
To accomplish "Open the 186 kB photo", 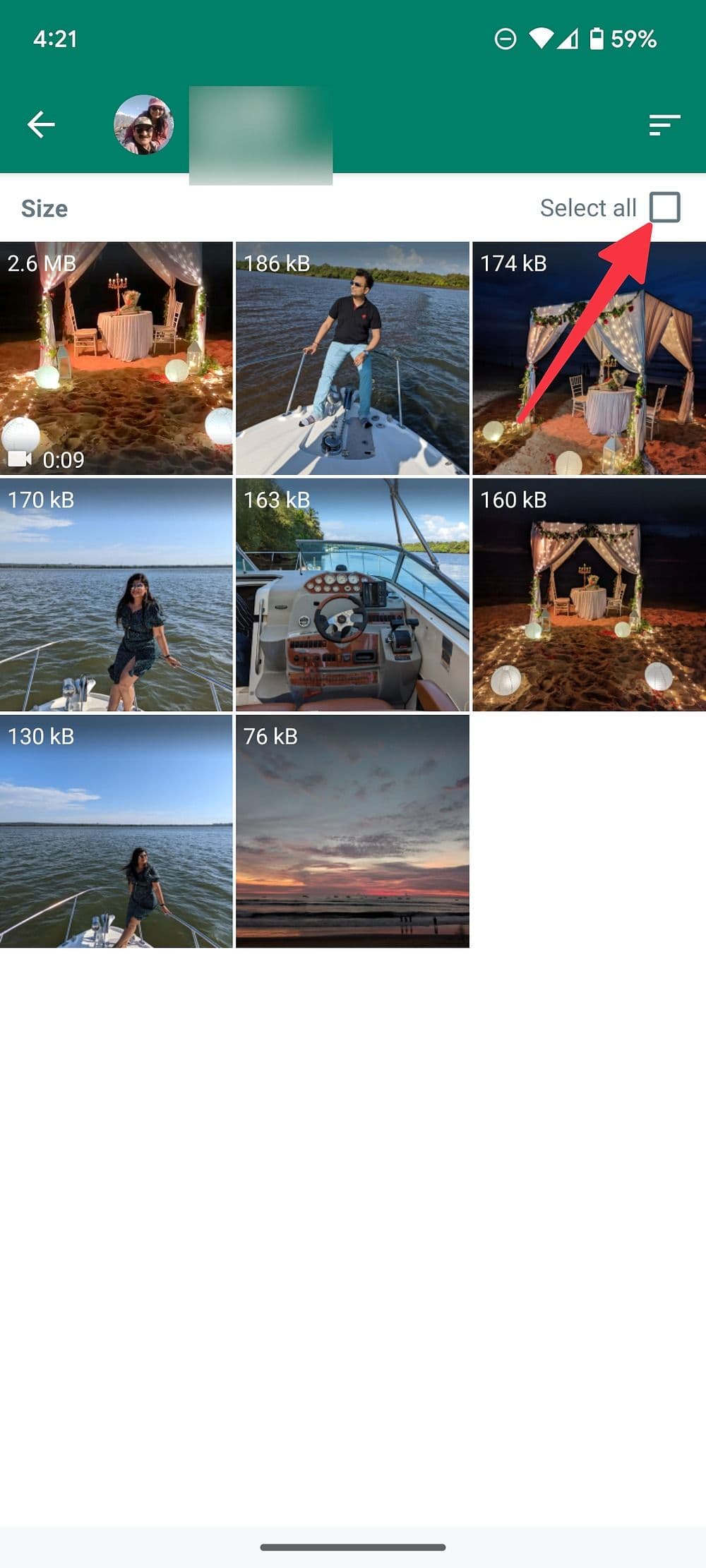I will 352,358.
